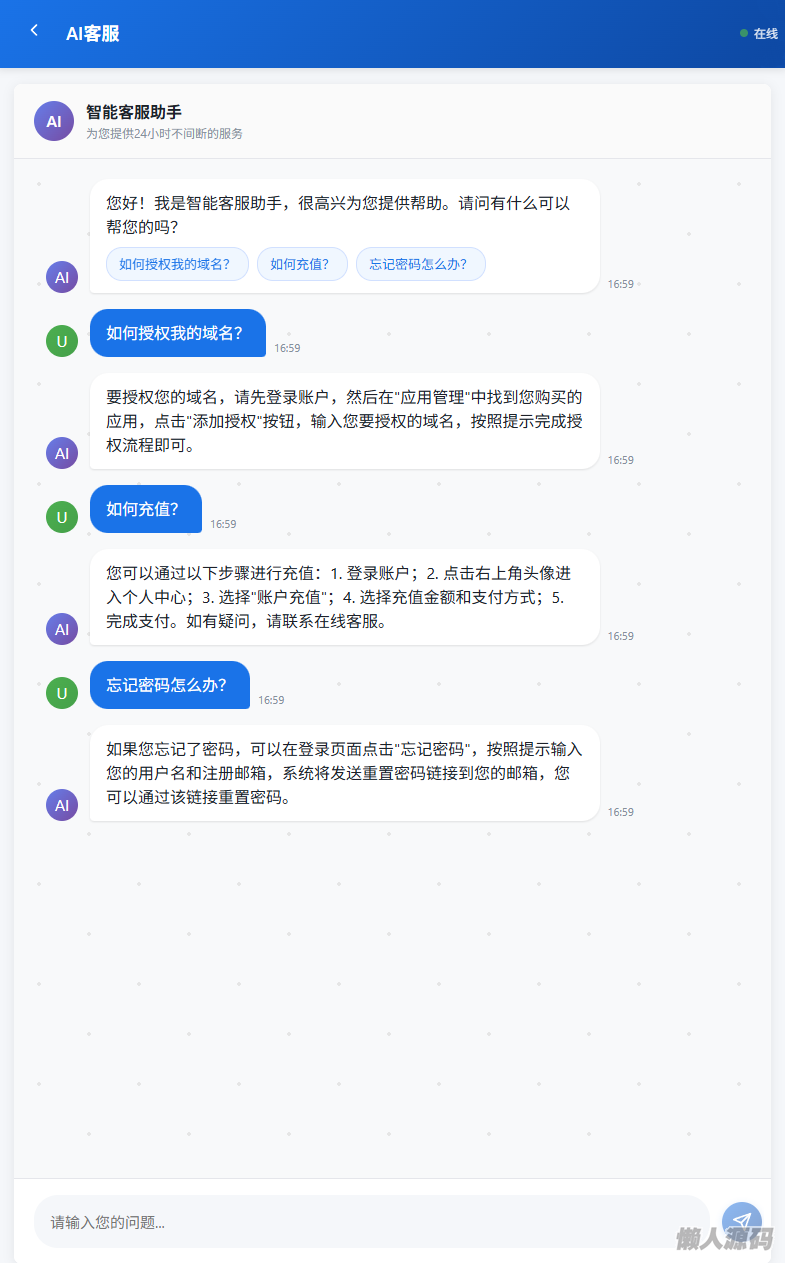Choose the 如何充值？ quick question chip
785x1263 pixels.
click(x=302, y=264)
